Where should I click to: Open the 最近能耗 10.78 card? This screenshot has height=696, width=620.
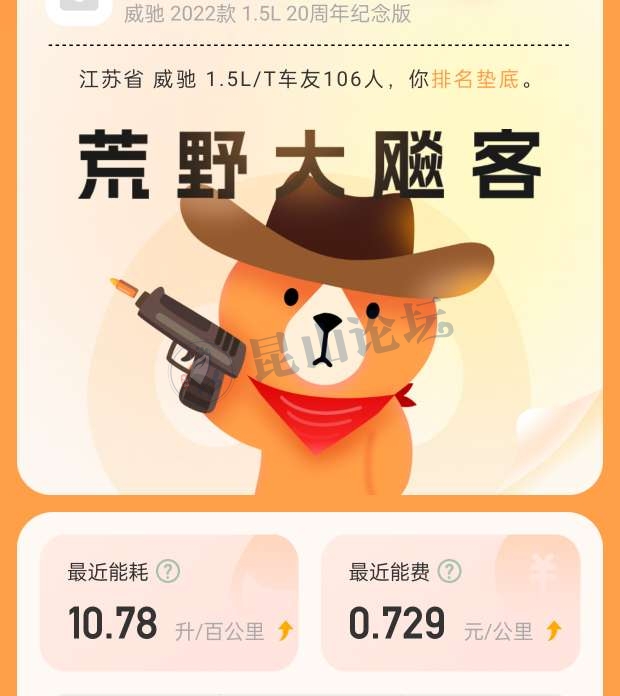pyautogui.click(x=169, y=602)
